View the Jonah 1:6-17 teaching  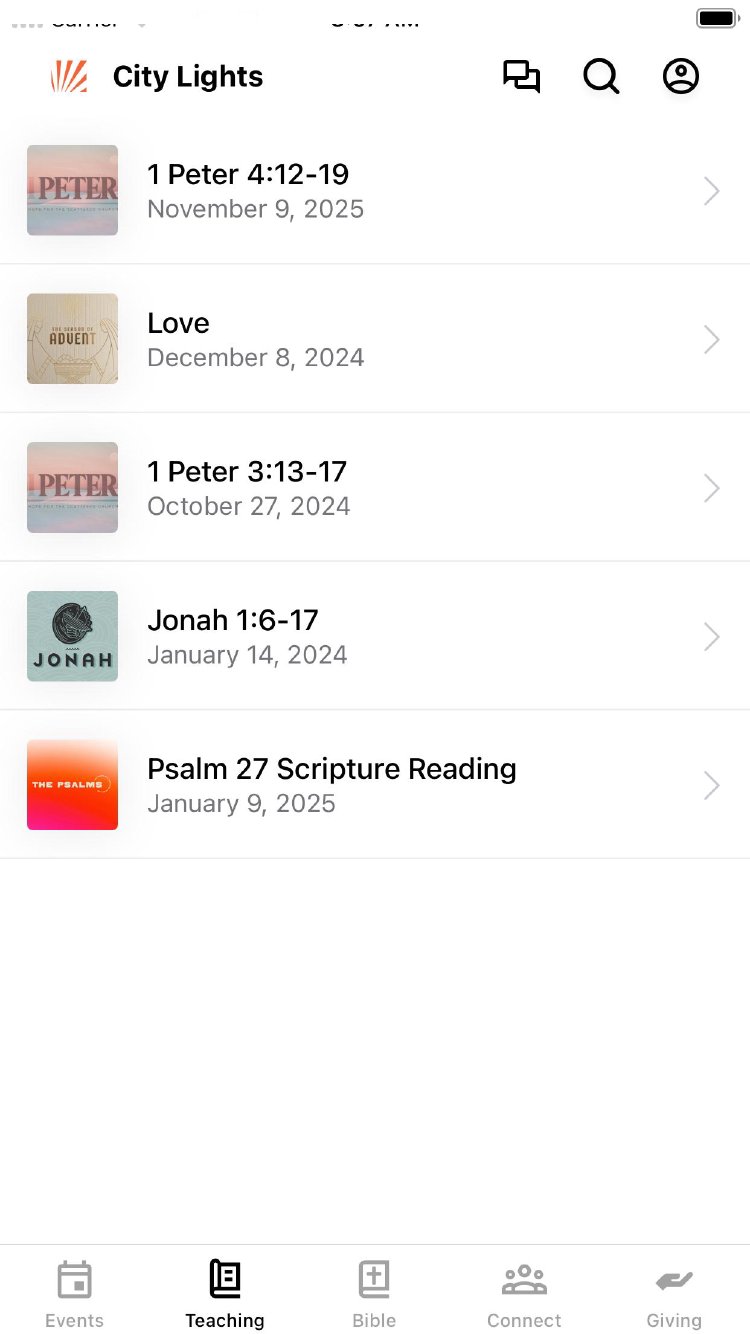(x=374, y=636)
